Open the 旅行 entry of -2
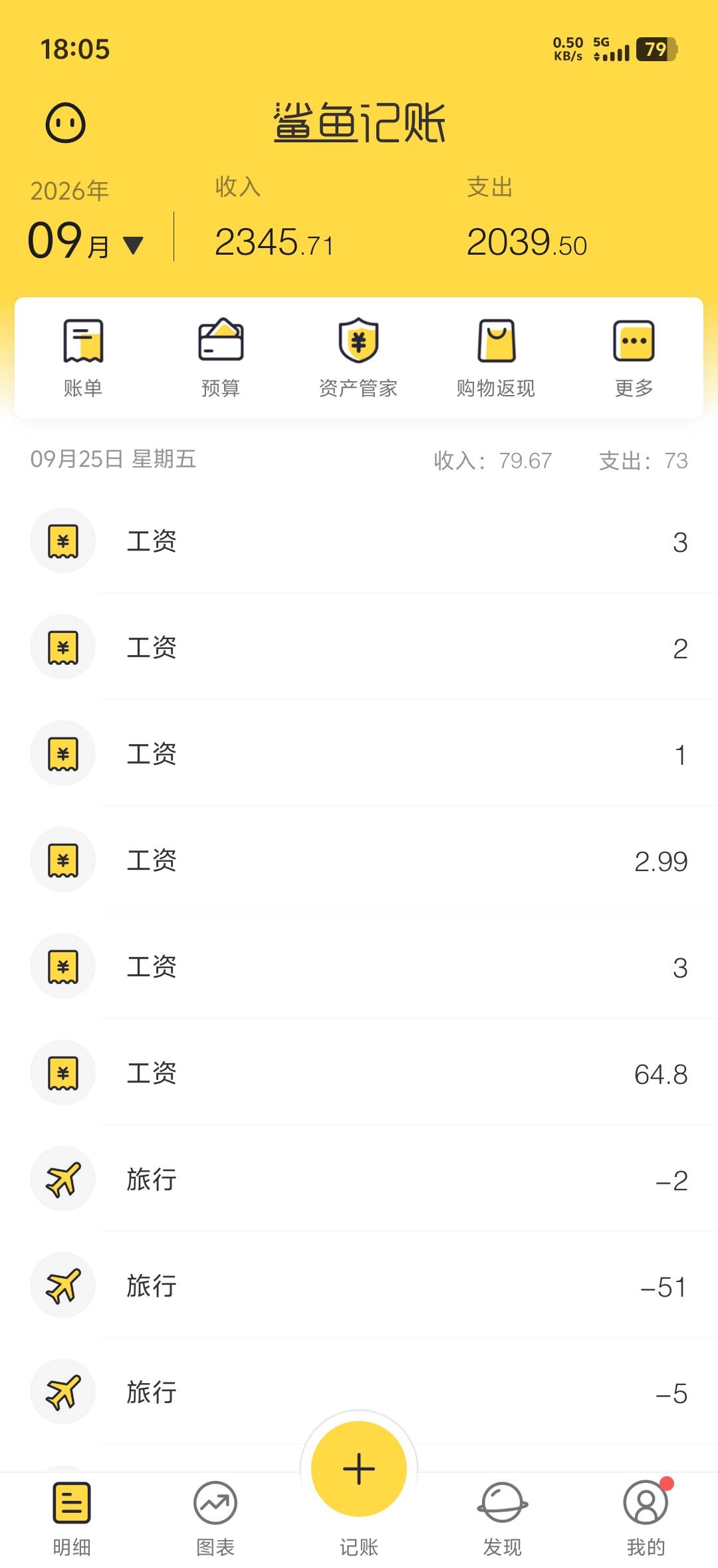Screen dimensions: 718x1568 (359, 1179)
